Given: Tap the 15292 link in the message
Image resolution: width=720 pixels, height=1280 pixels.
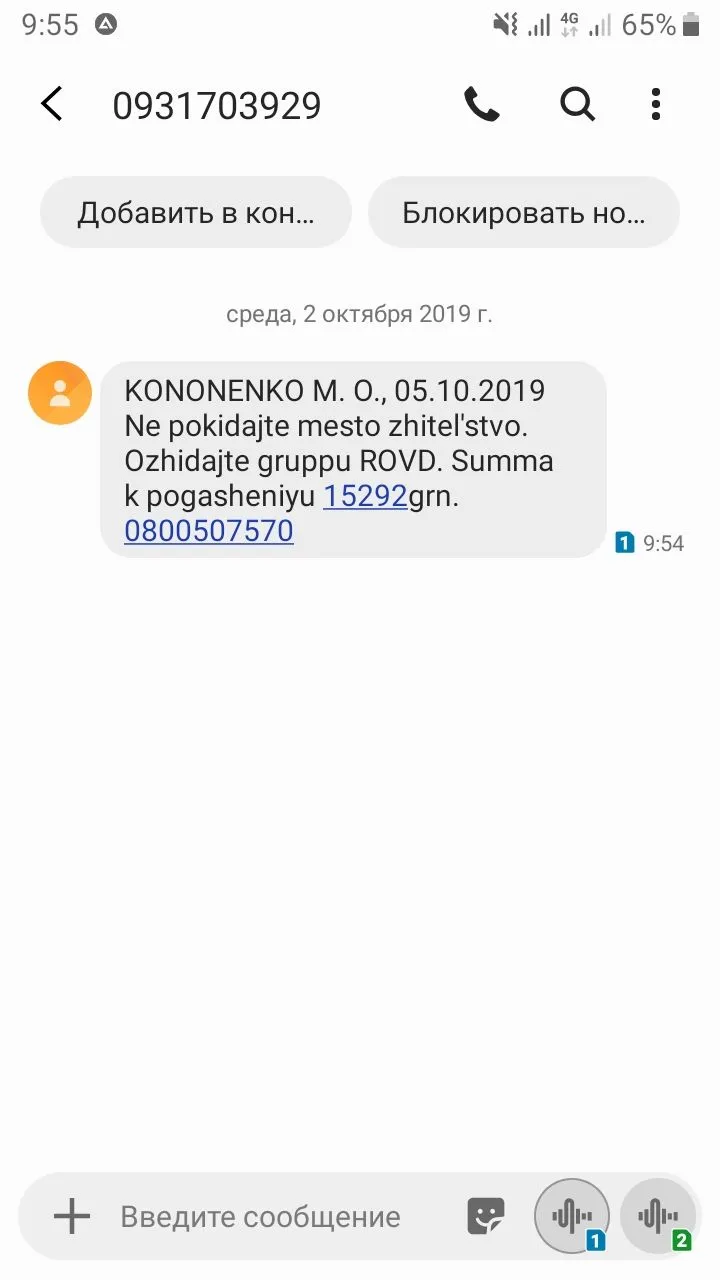Looking at the screenshot, I should pyautogui.click(x=365, y=496).
